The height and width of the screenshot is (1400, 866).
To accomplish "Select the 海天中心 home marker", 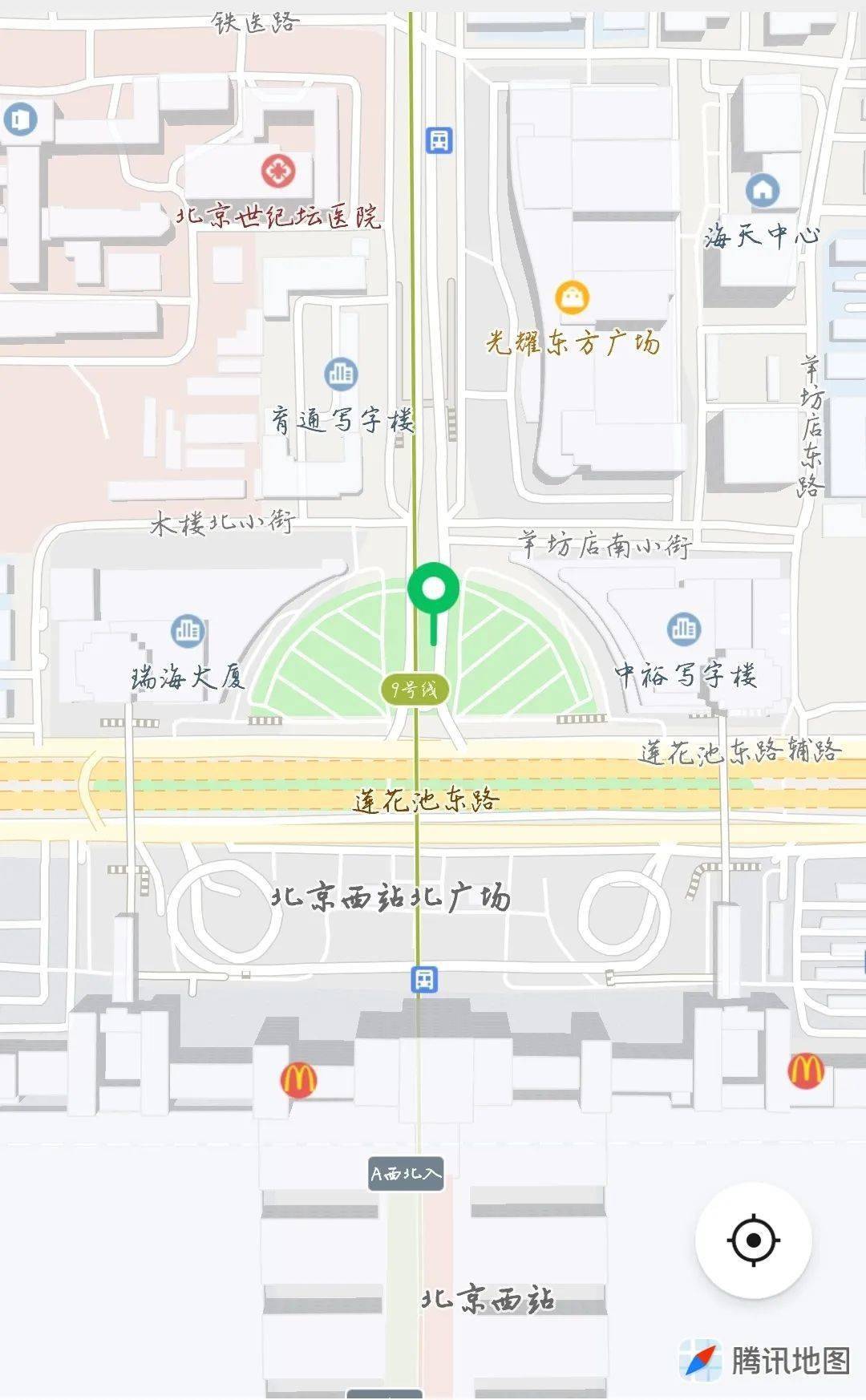I will click(763, 190).
